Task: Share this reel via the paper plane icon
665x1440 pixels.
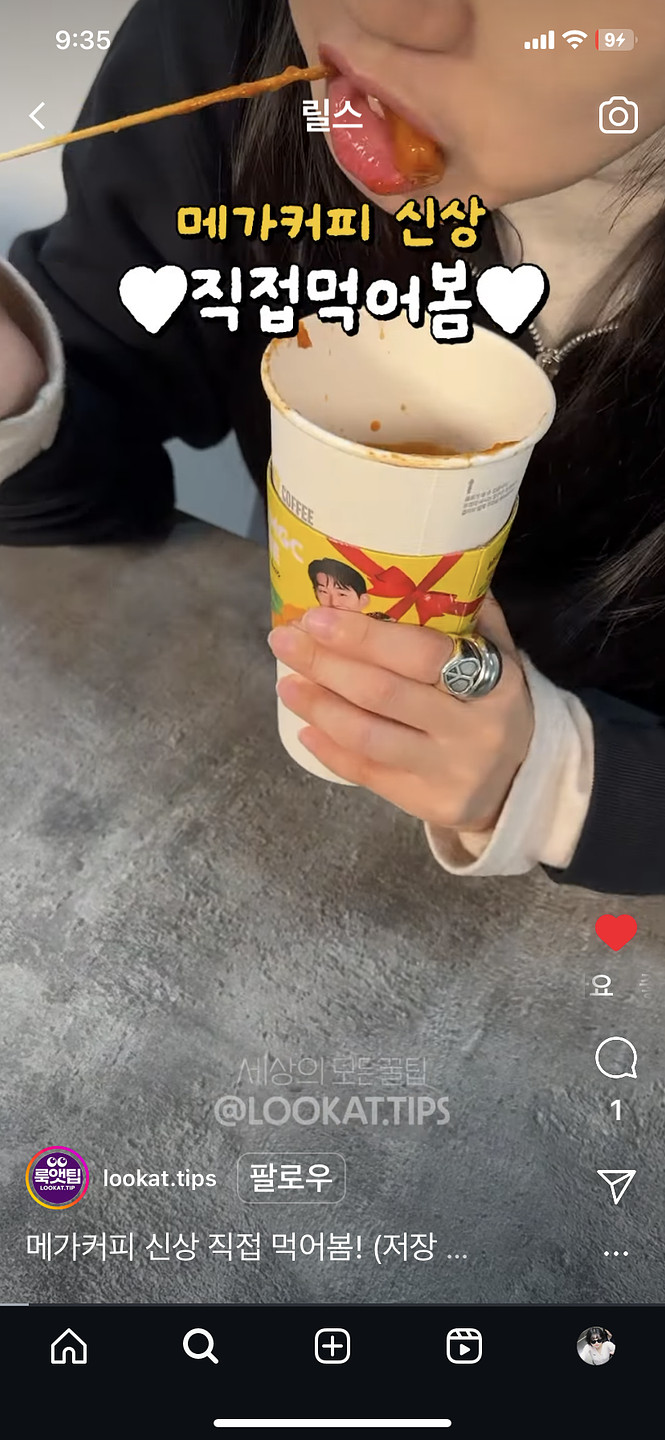Action: pos(616,1186)
